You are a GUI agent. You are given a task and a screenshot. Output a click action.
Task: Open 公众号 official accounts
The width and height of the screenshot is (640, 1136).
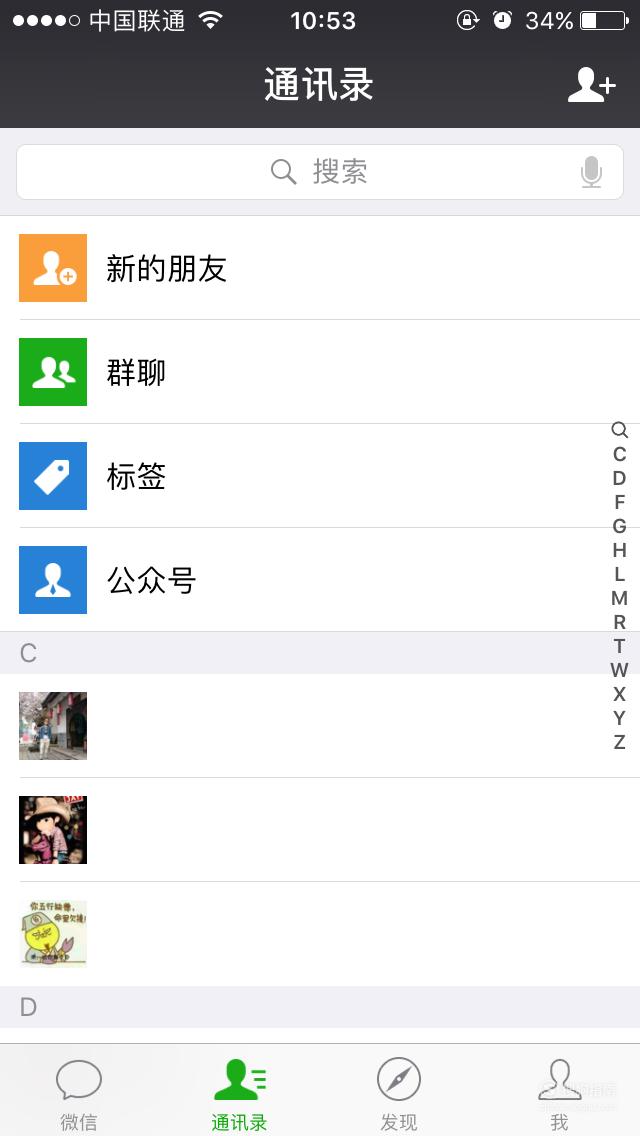[320, 580]
